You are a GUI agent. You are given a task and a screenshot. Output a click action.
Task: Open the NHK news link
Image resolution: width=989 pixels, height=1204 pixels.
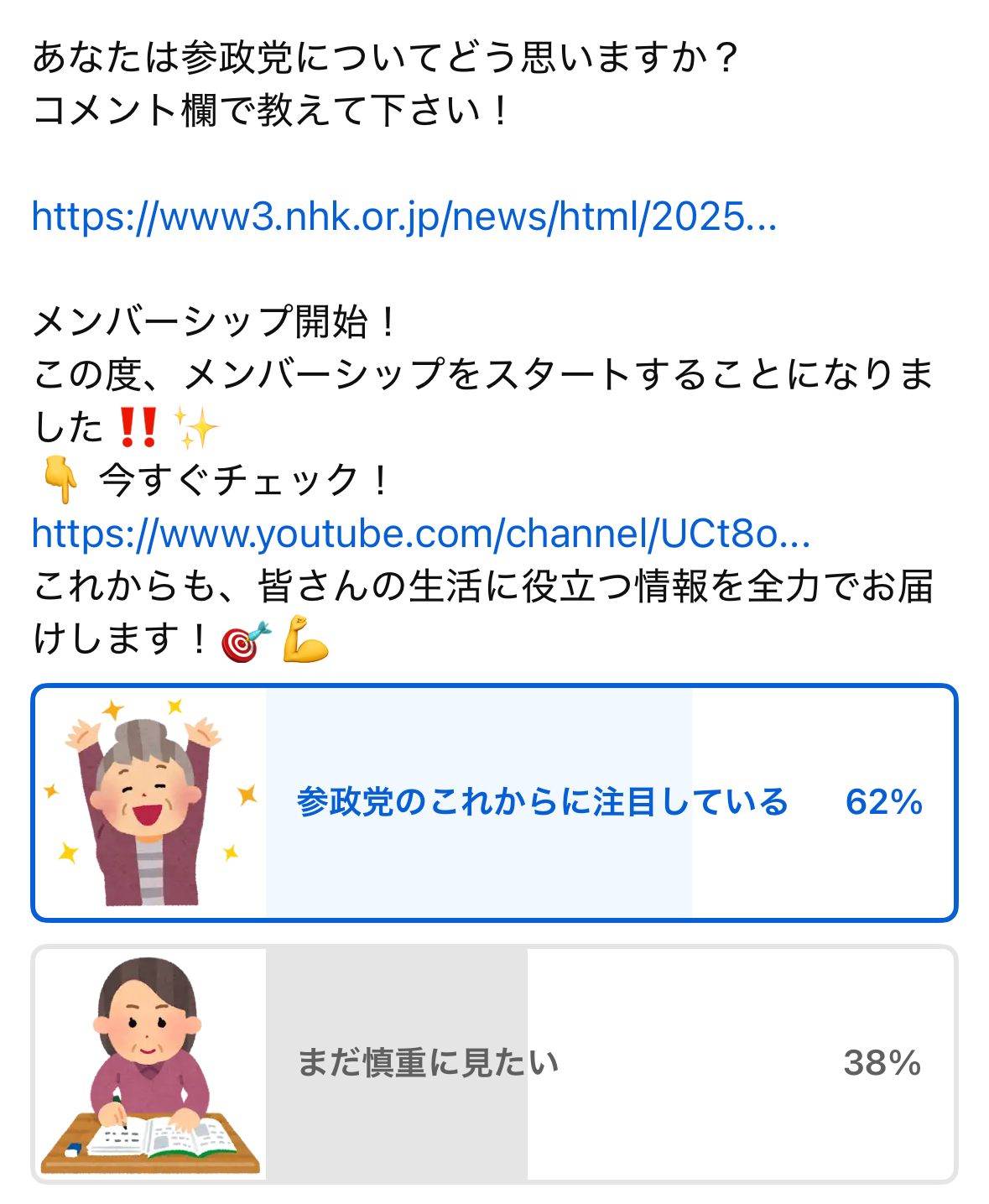pos(403,217)
